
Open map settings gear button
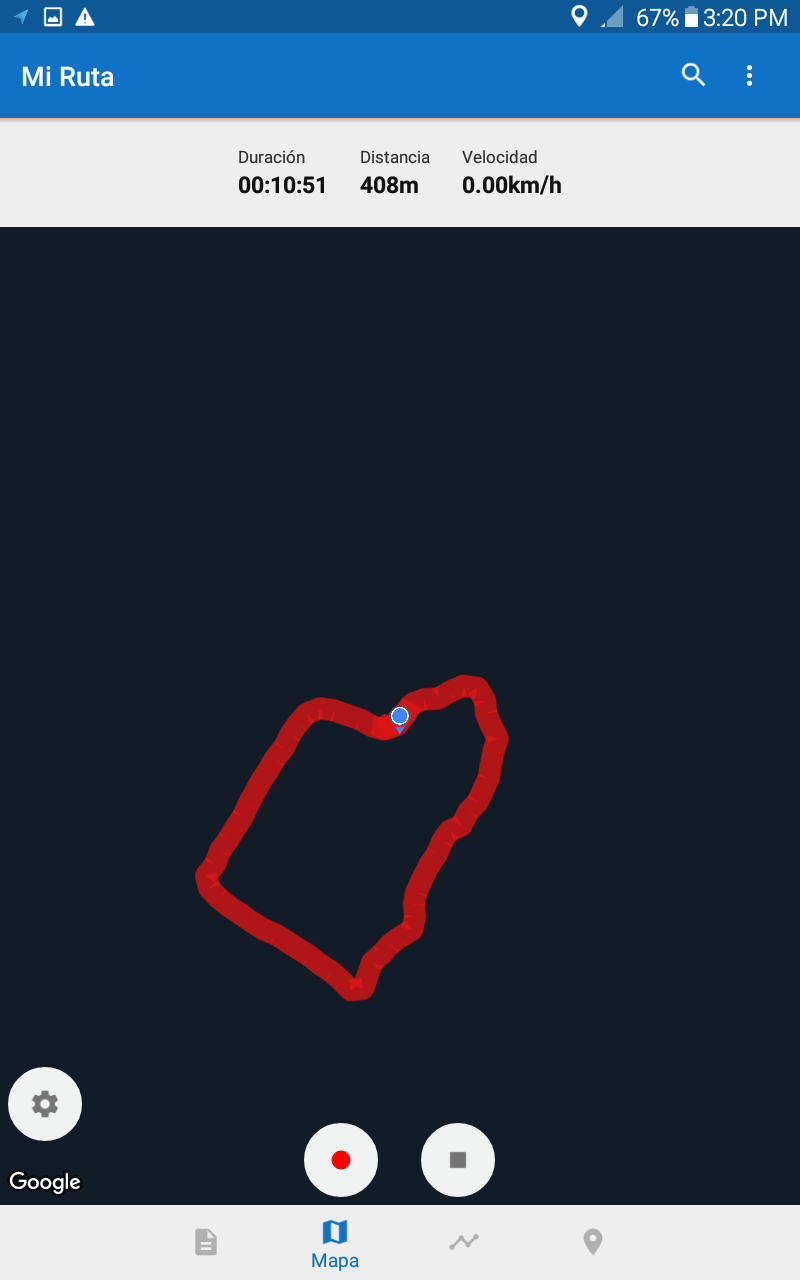45,1104
